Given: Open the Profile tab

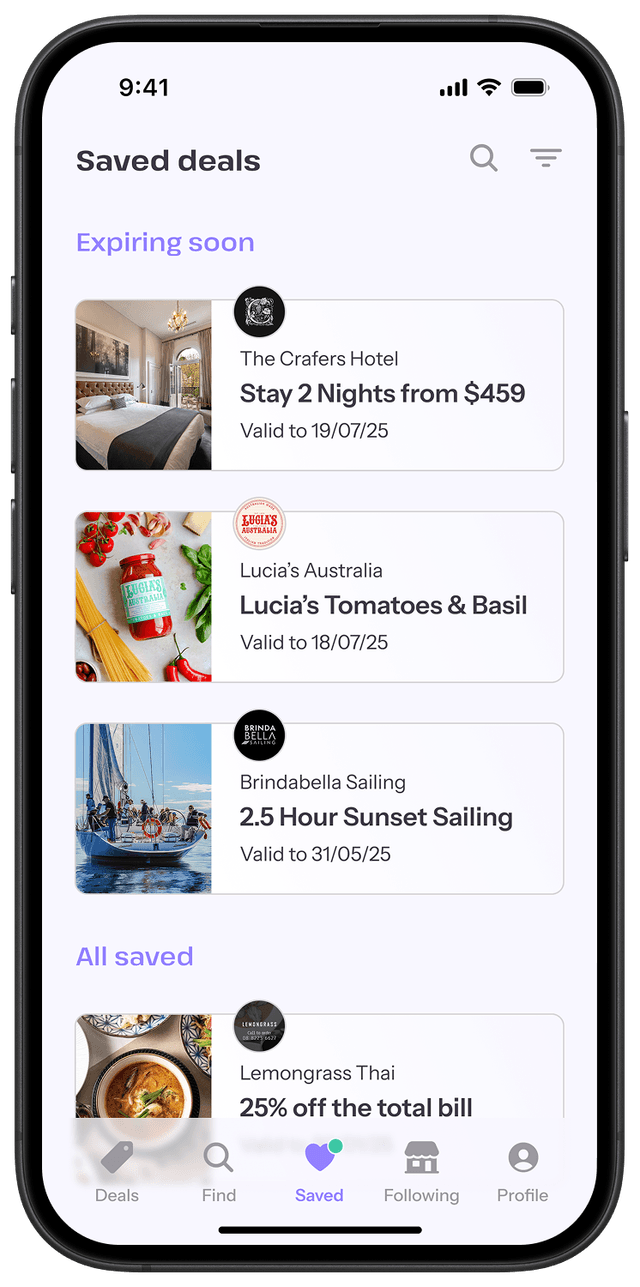Looking at the screenshot, I should point(522,1172).
